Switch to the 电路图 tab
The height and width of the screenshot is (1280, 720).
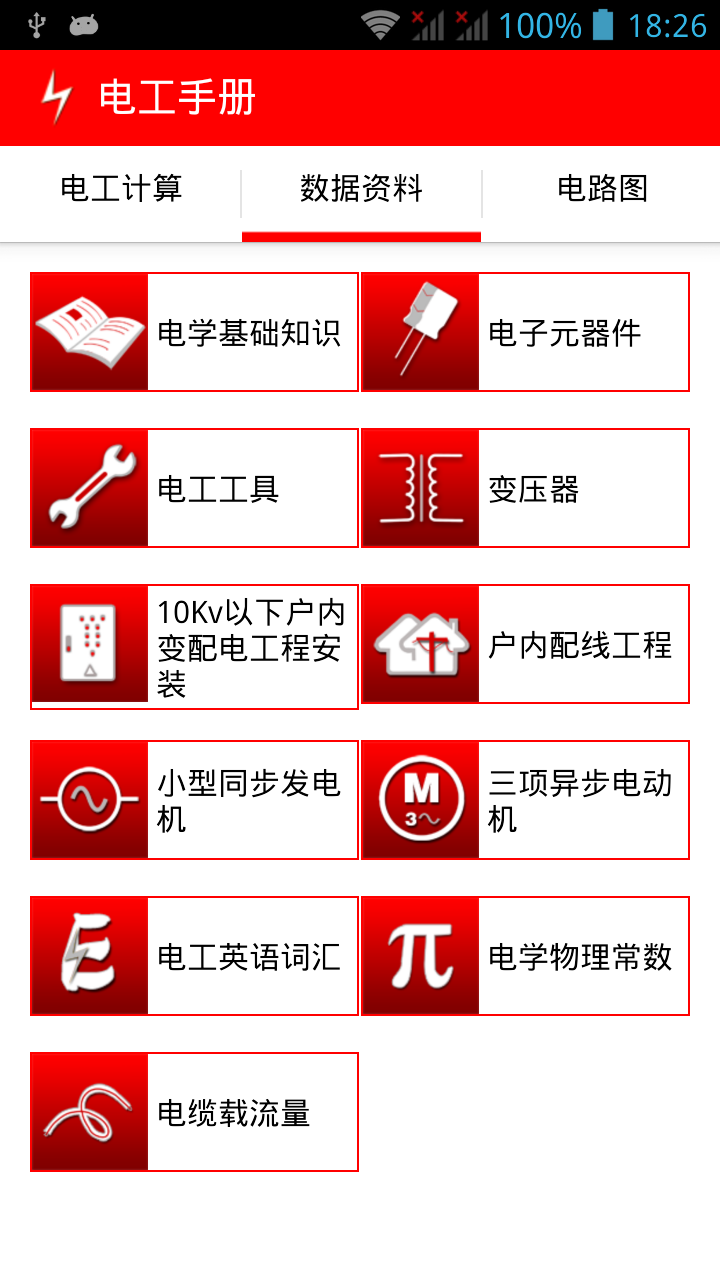point(602,189)
